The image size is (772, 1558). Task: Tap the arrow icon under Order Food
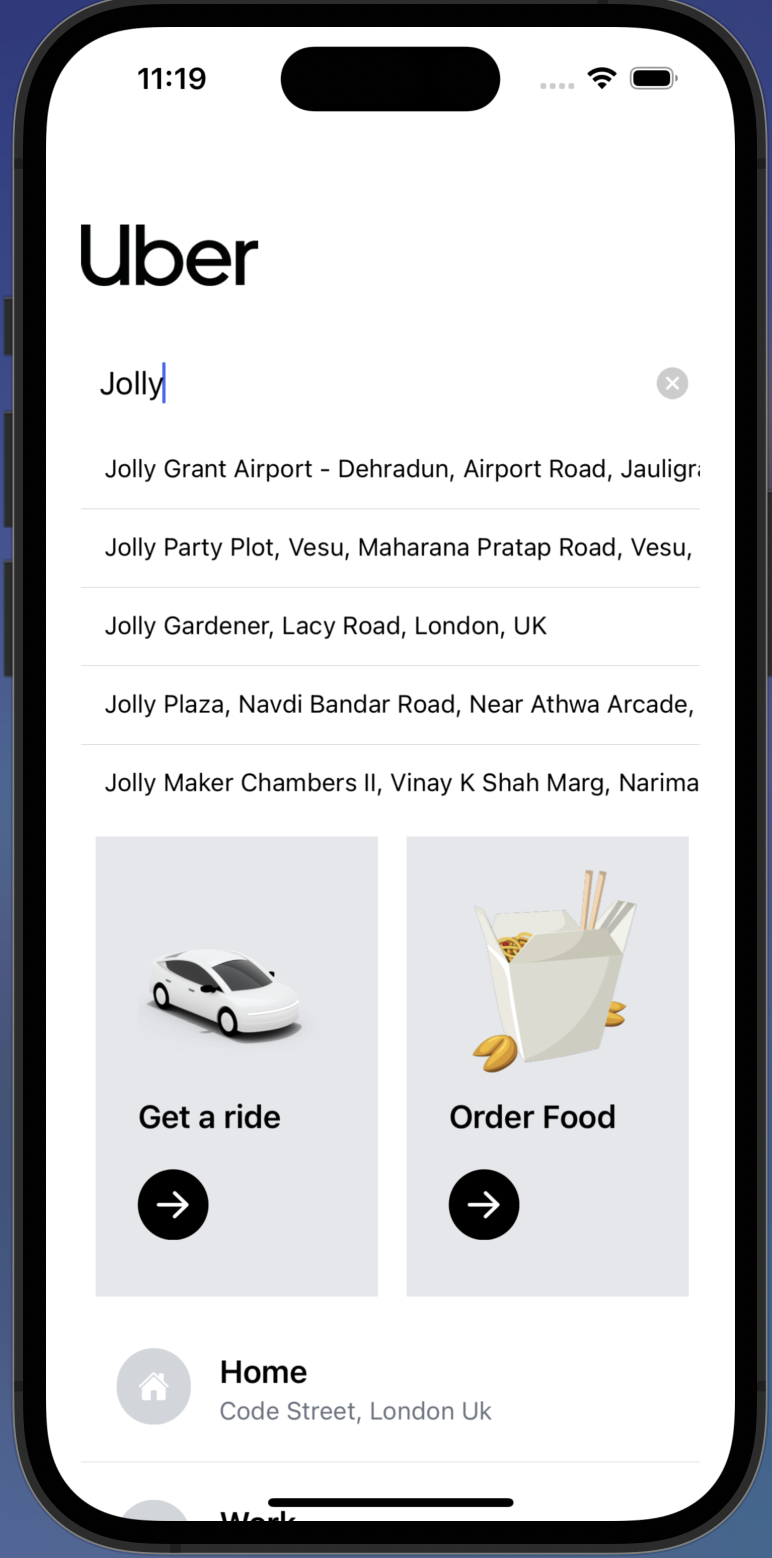click(484, 1205)
